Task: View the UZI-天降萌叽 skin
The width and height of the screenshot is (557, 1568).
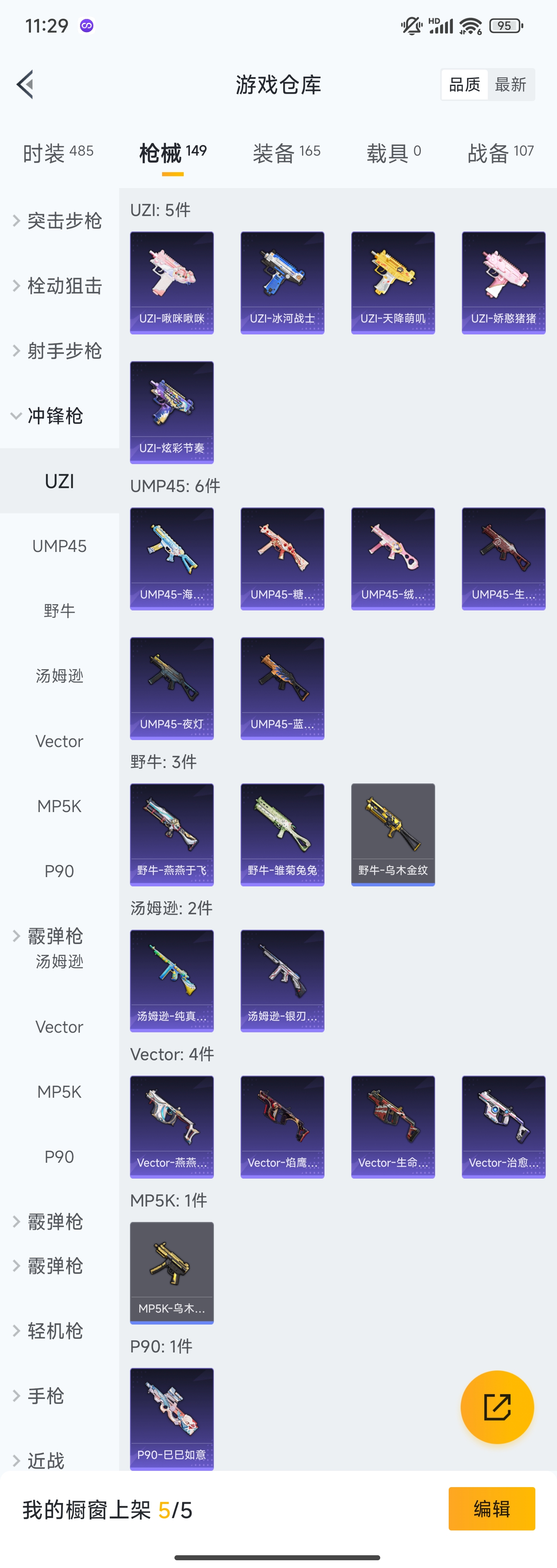Action: 393,283
